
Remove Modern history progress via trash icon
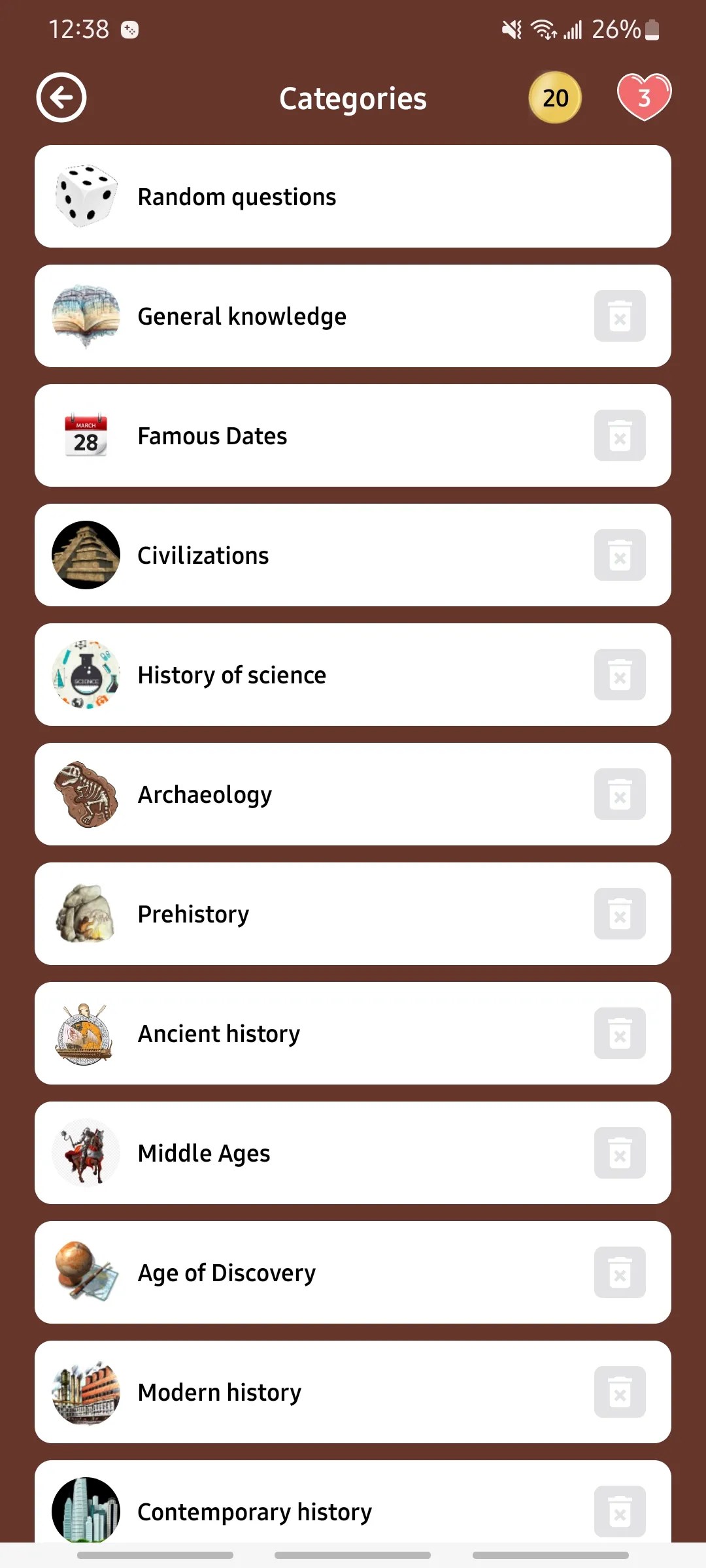point(620,1391)
